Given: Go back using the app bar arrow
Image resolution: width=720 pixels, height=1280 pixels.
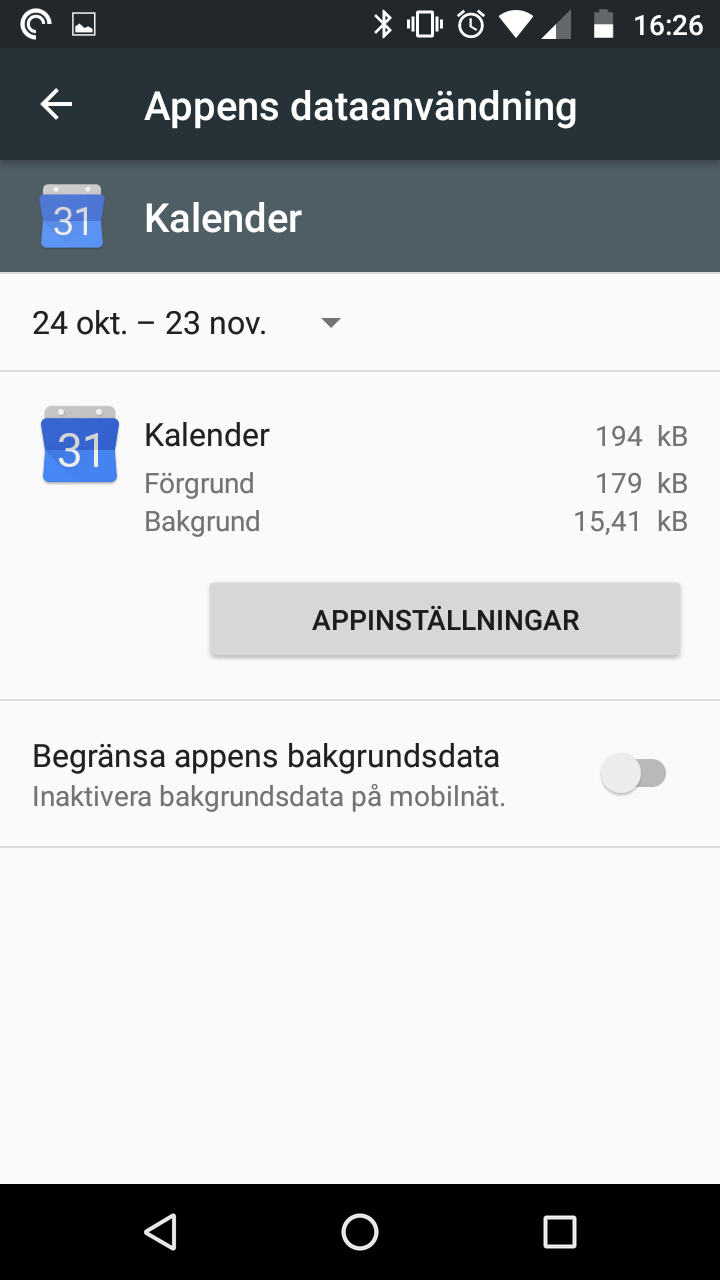Looking at the screenshot, I should [56, 105].
